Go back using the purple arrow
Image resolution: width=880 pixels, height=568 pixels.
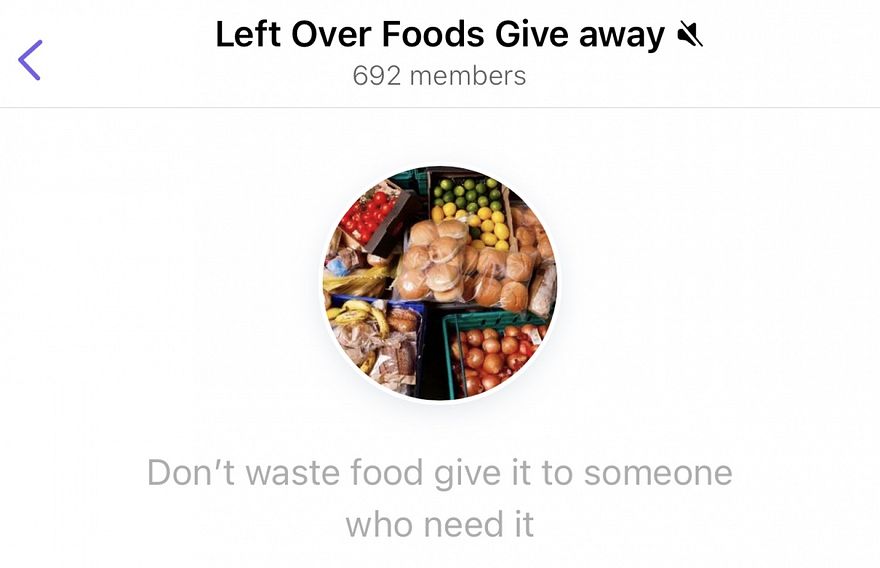point(30,59)
